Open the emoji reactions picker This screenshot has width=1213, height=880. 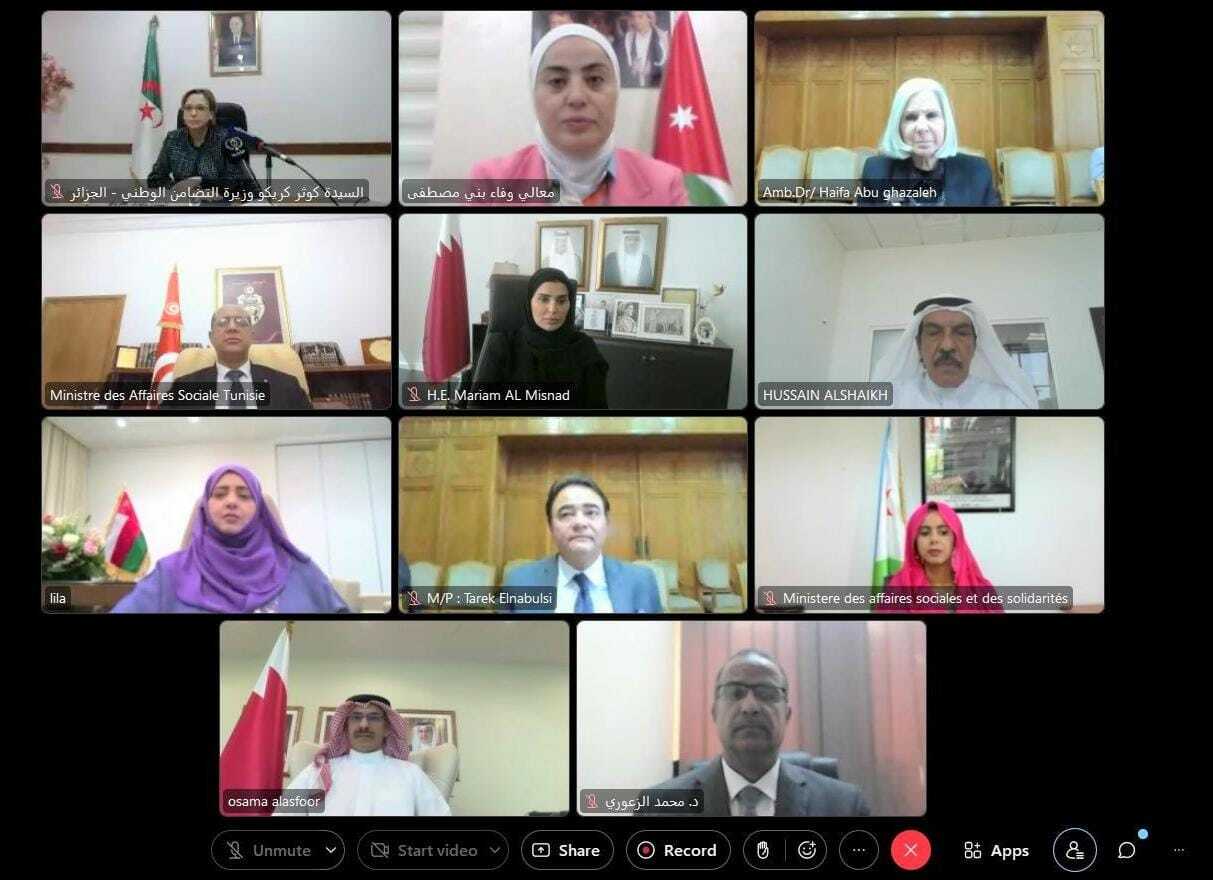(x=807, y=850)
